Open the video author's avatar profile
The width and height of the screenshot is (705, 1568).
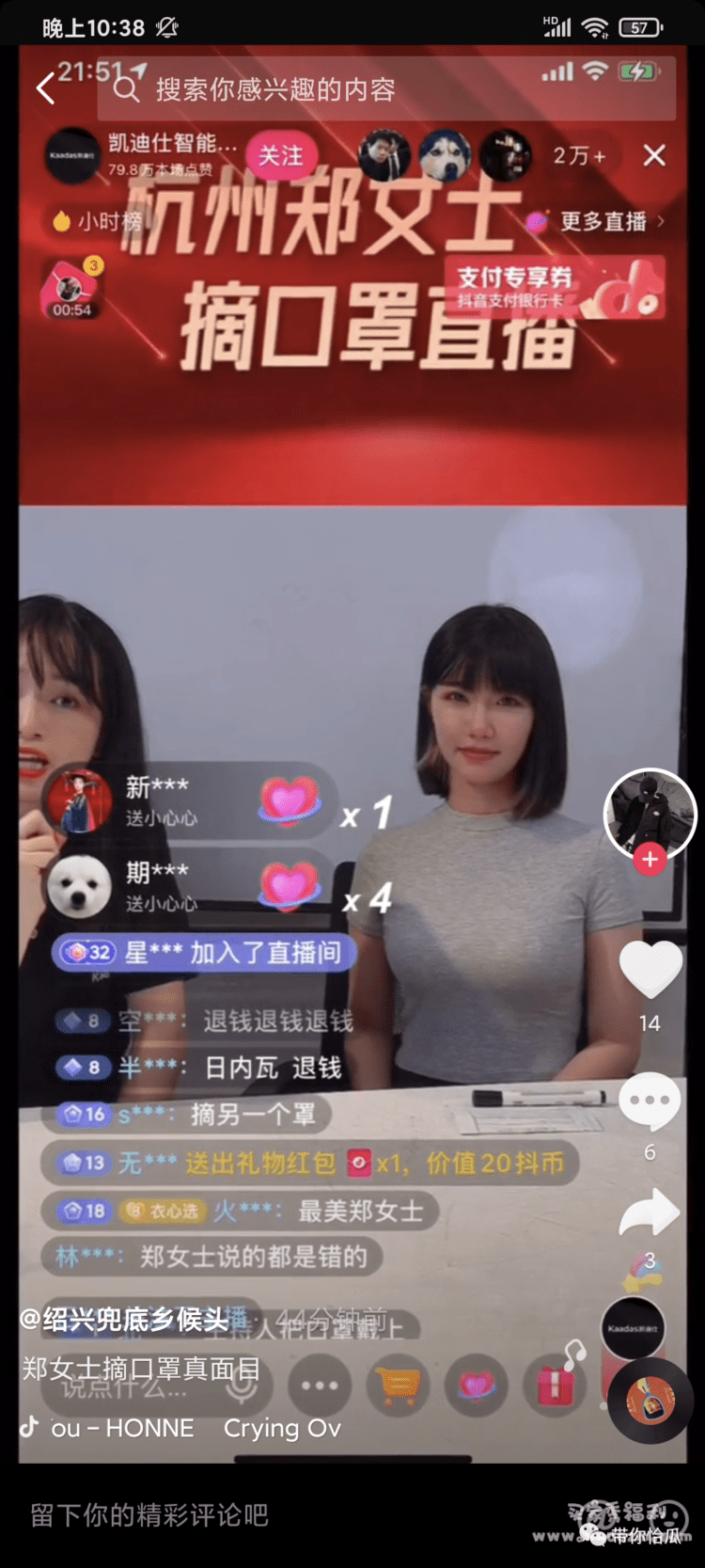pos(649,814)
